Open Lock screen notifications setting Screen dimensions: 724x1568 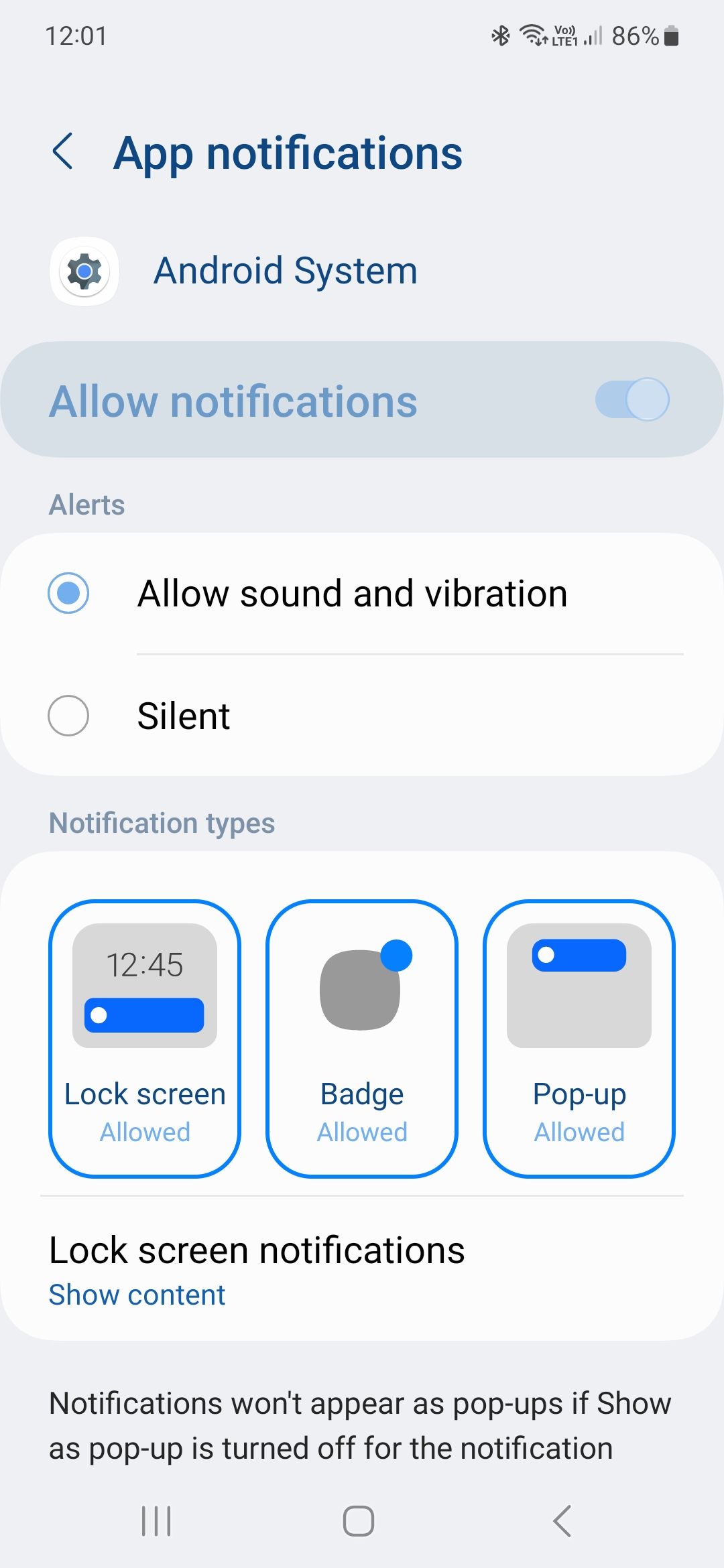[257, 1269]
